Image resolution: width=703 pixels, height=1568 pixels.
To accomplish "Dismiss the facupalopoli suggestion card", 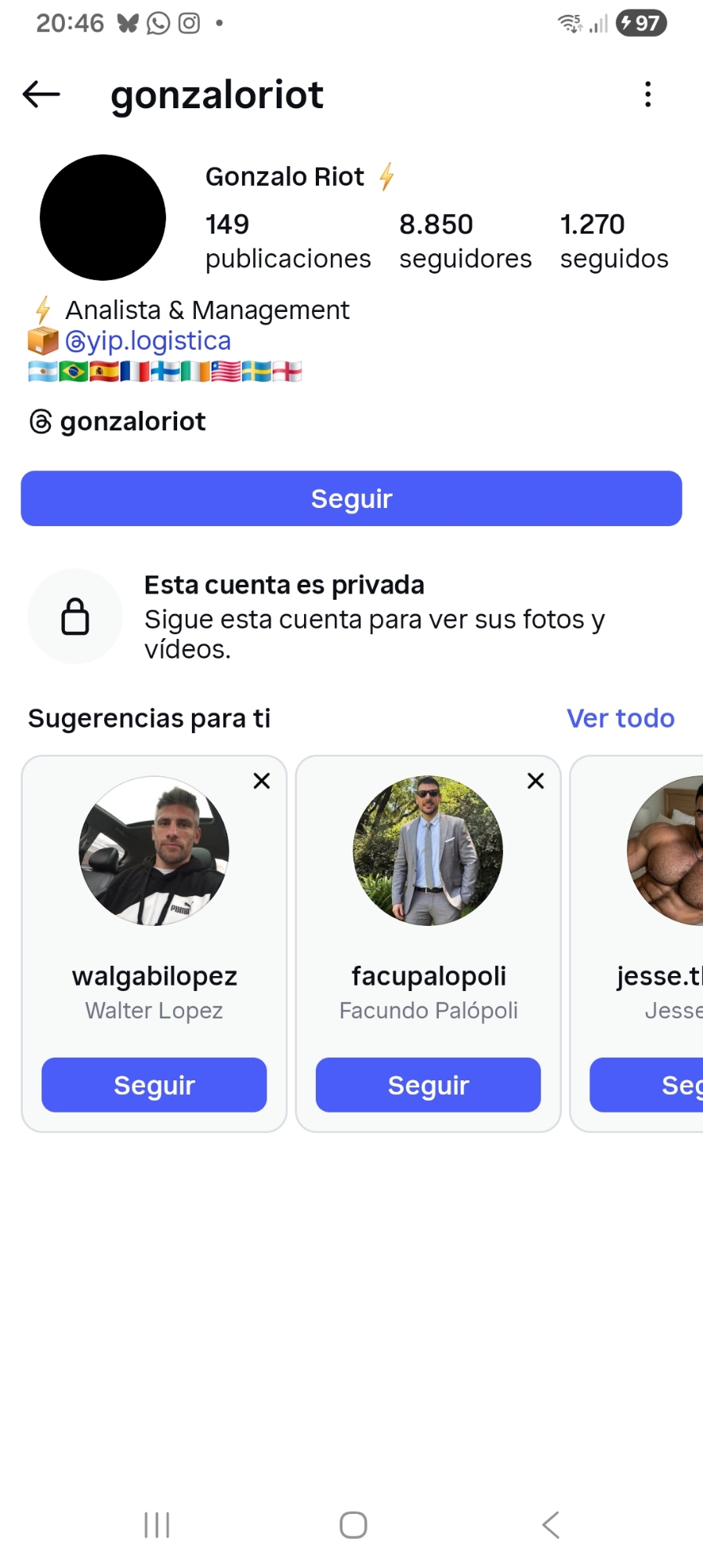I will pos(536,781).
